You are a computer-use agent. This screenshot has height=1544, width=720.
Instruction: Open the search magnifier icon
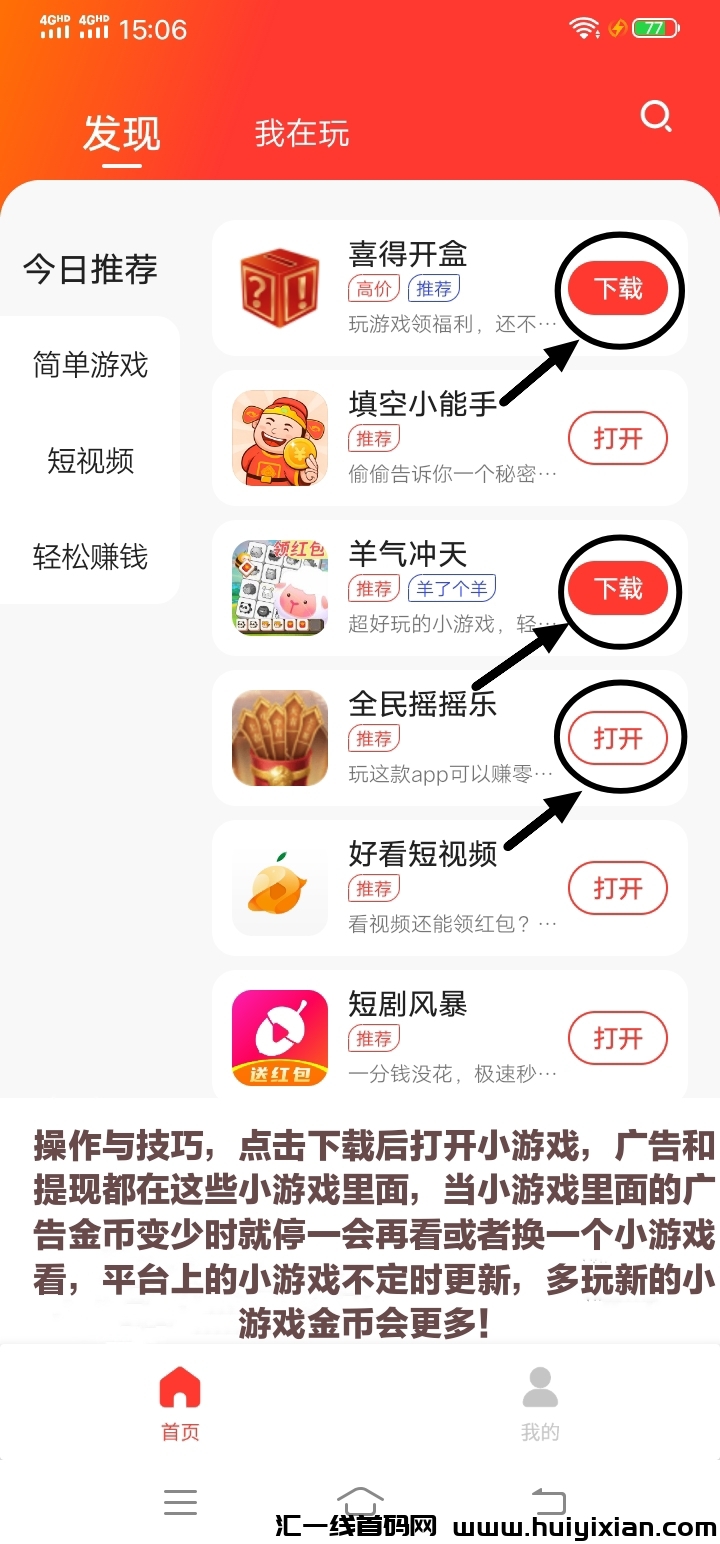(655, 118)
